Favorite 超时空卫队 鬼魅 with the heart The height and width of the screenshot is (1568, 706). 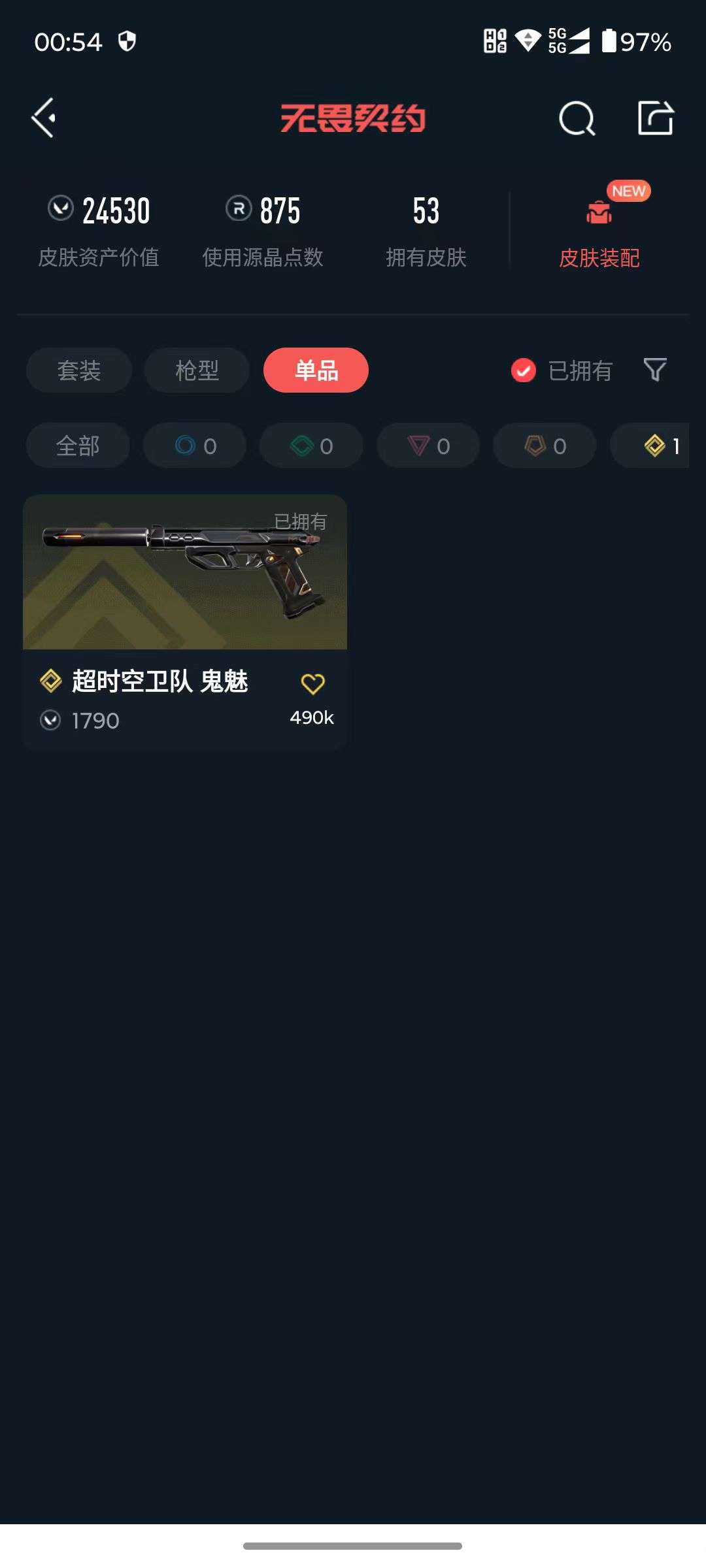(314, 683)
